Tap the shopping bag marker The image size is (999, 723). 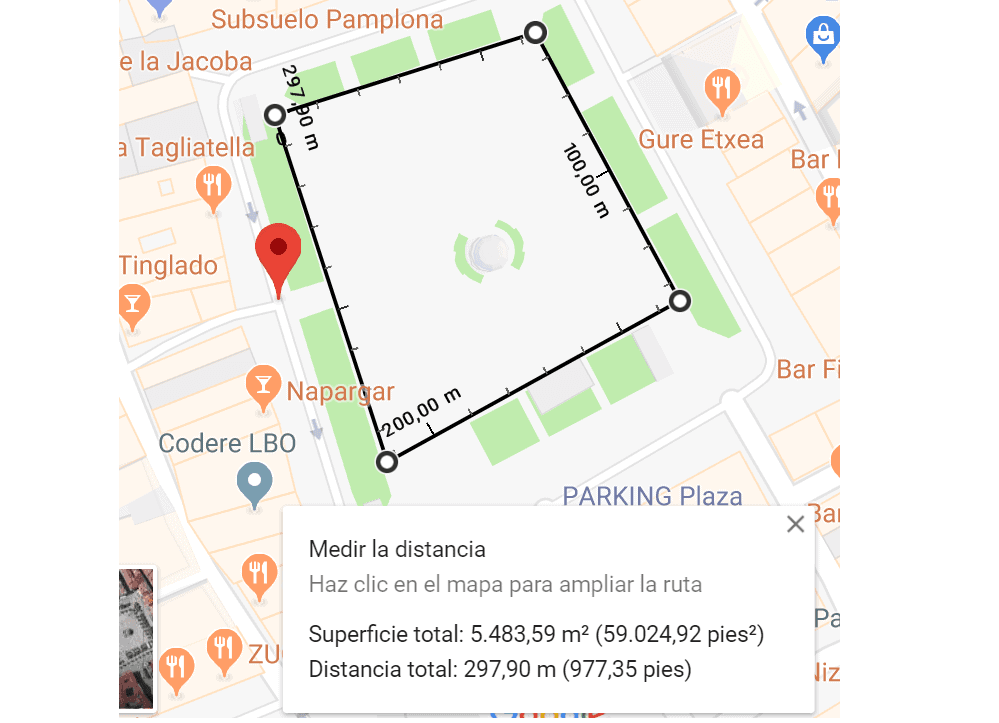pyautogui.click(x=823, y=36)
